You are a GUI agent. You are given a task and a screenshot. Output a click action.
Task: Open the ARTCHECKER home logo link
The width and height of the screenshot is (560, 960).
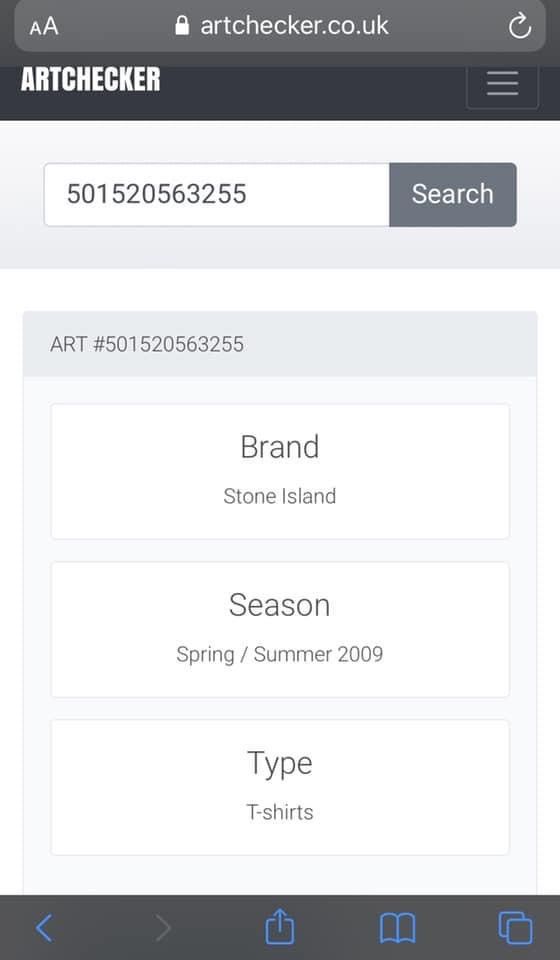[x=91, y=80]
